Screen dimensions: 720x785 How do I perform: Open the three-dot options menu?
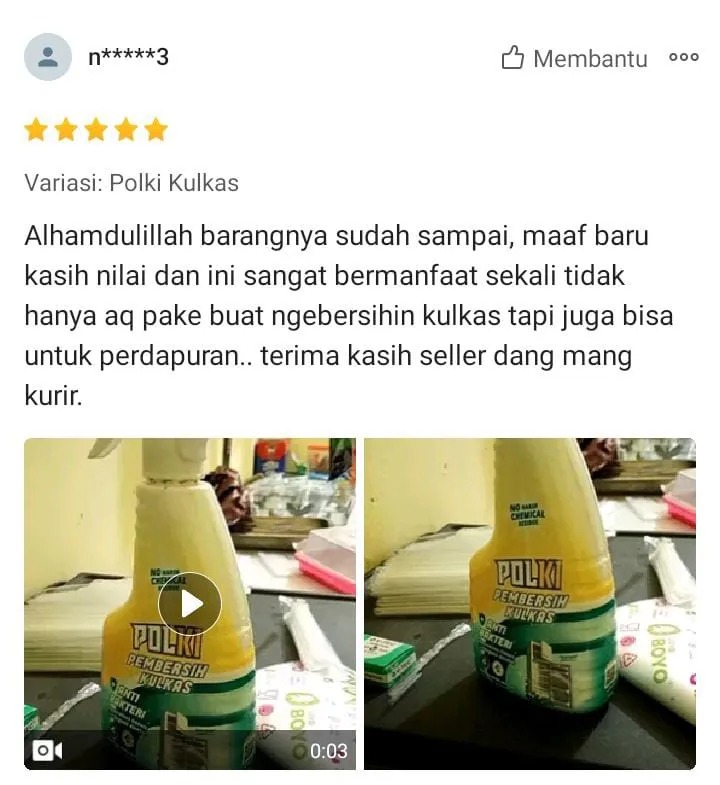pos(683,58)
